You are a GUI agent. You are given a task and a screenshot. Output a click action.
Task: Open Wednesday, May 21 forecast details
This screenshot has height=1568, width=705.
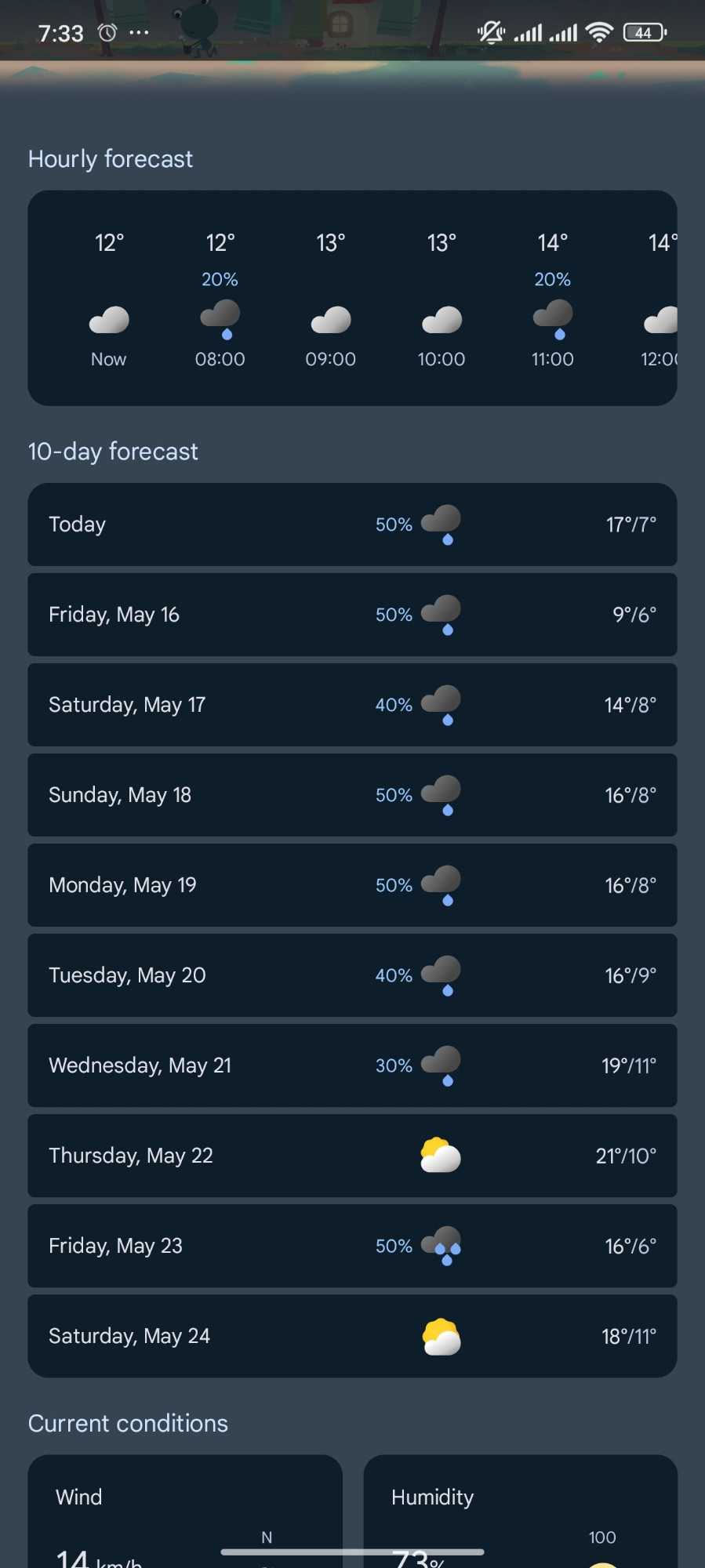(x=352, y=1065)
